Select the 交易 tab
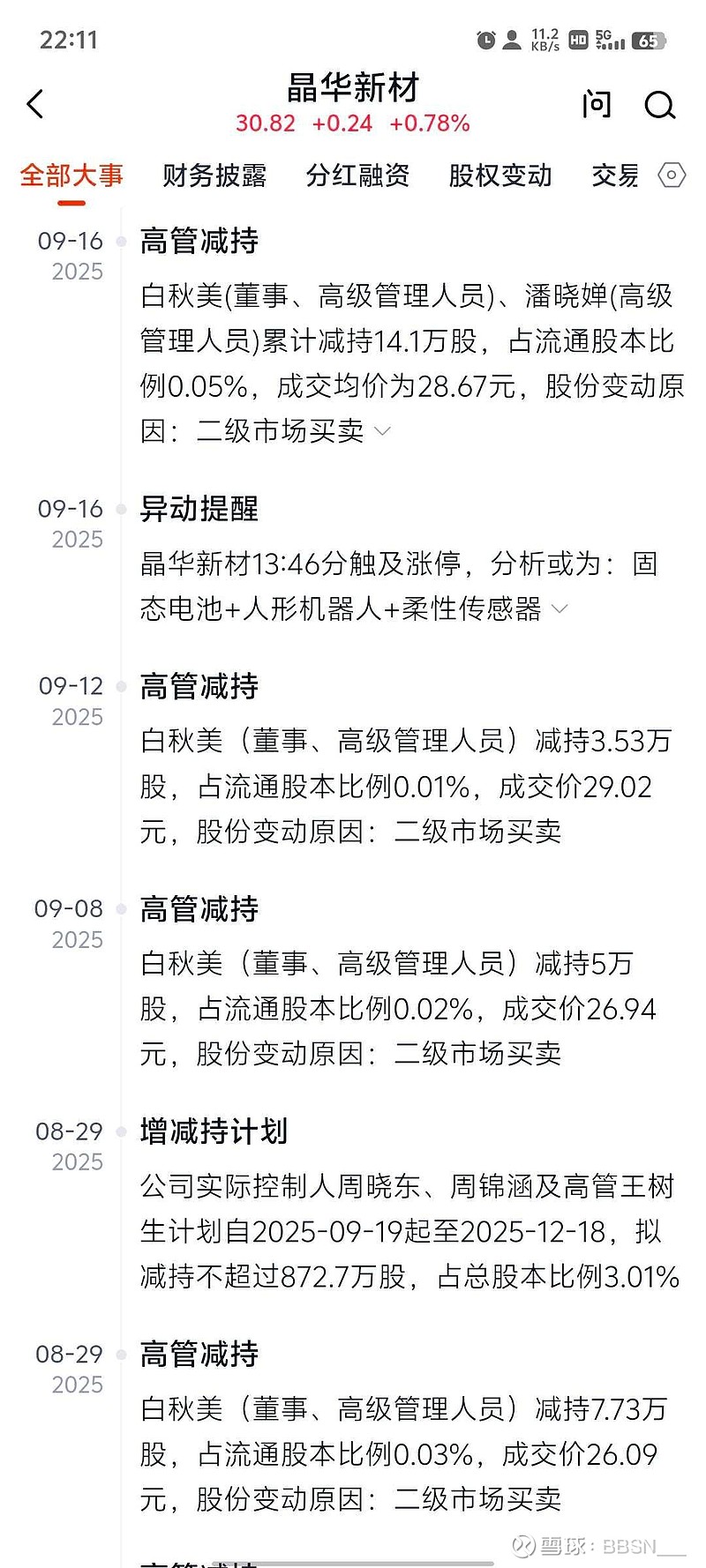This screenshot has width=706, height=1568. tap(613, 175)
